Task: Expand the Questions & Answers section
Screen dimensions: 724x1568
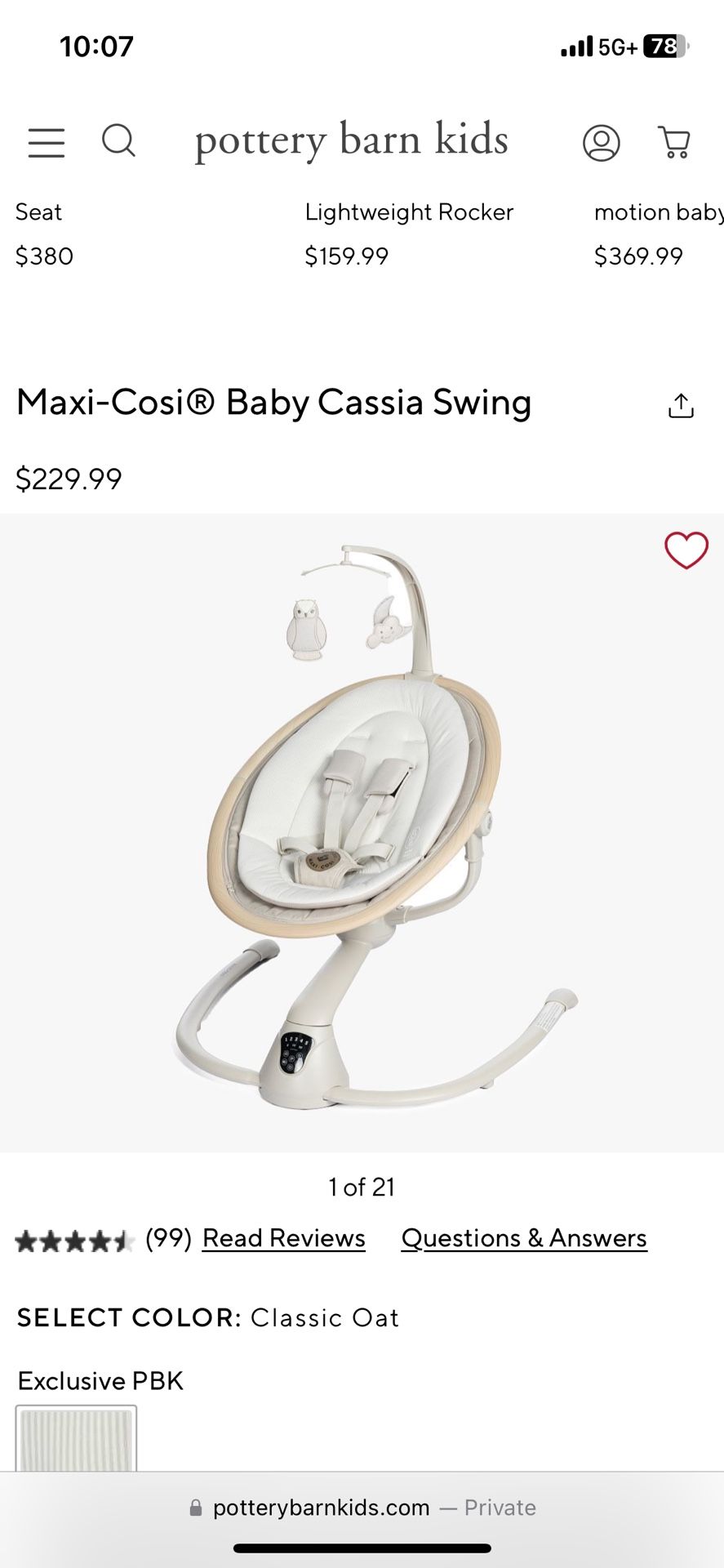Action: [523, 1237]
